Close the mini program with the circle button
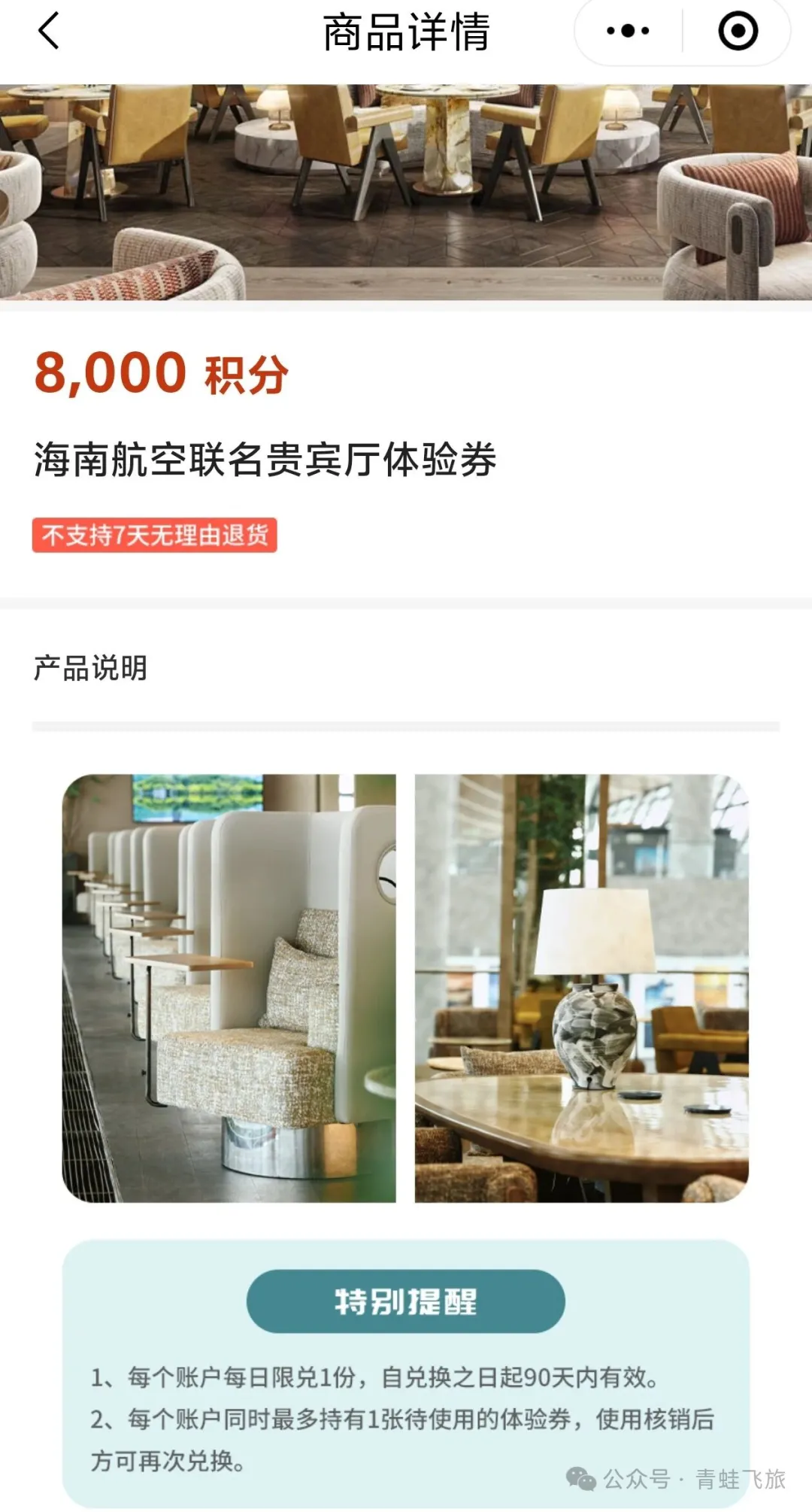 click(738, 32)
